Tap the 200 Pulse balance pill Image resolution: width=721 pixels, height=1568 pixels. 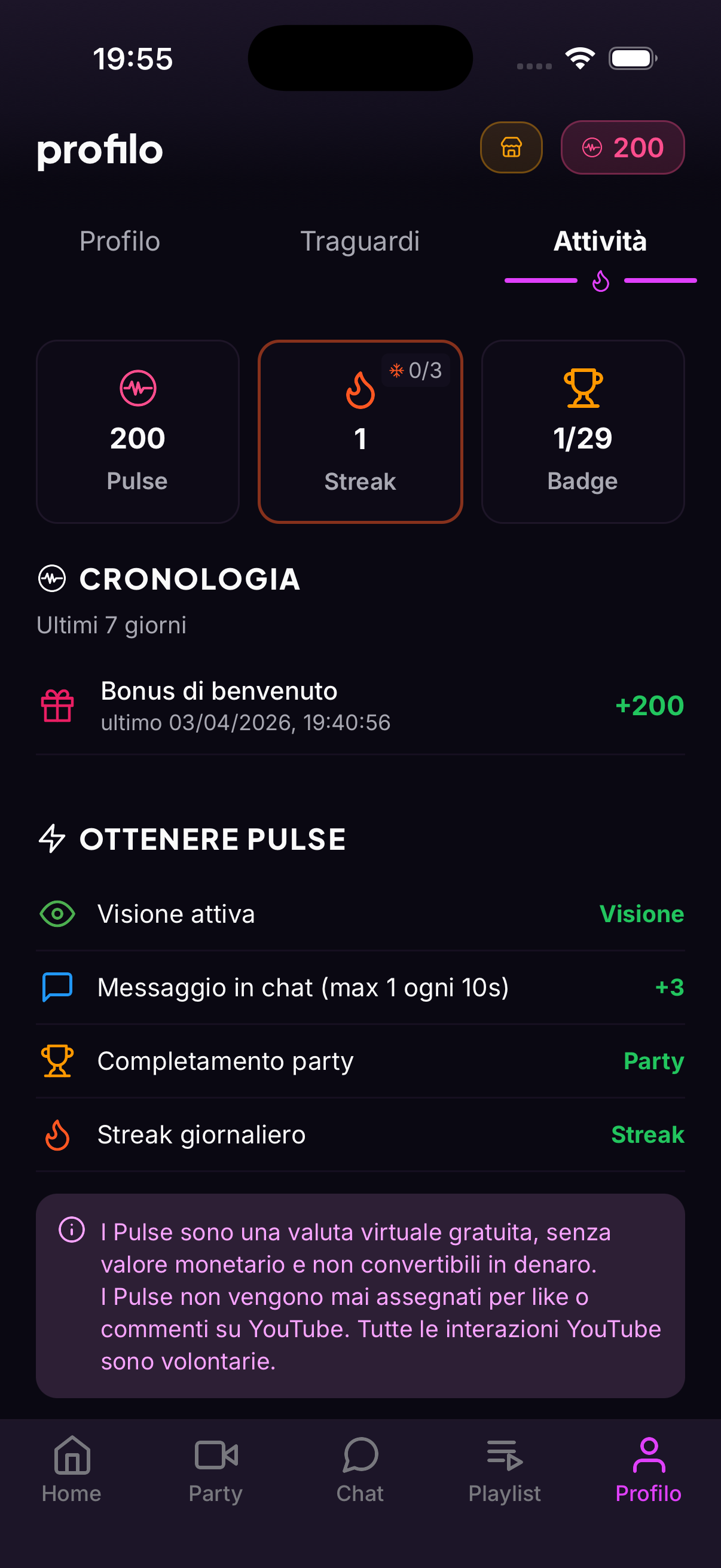click(x=622, y=148)
